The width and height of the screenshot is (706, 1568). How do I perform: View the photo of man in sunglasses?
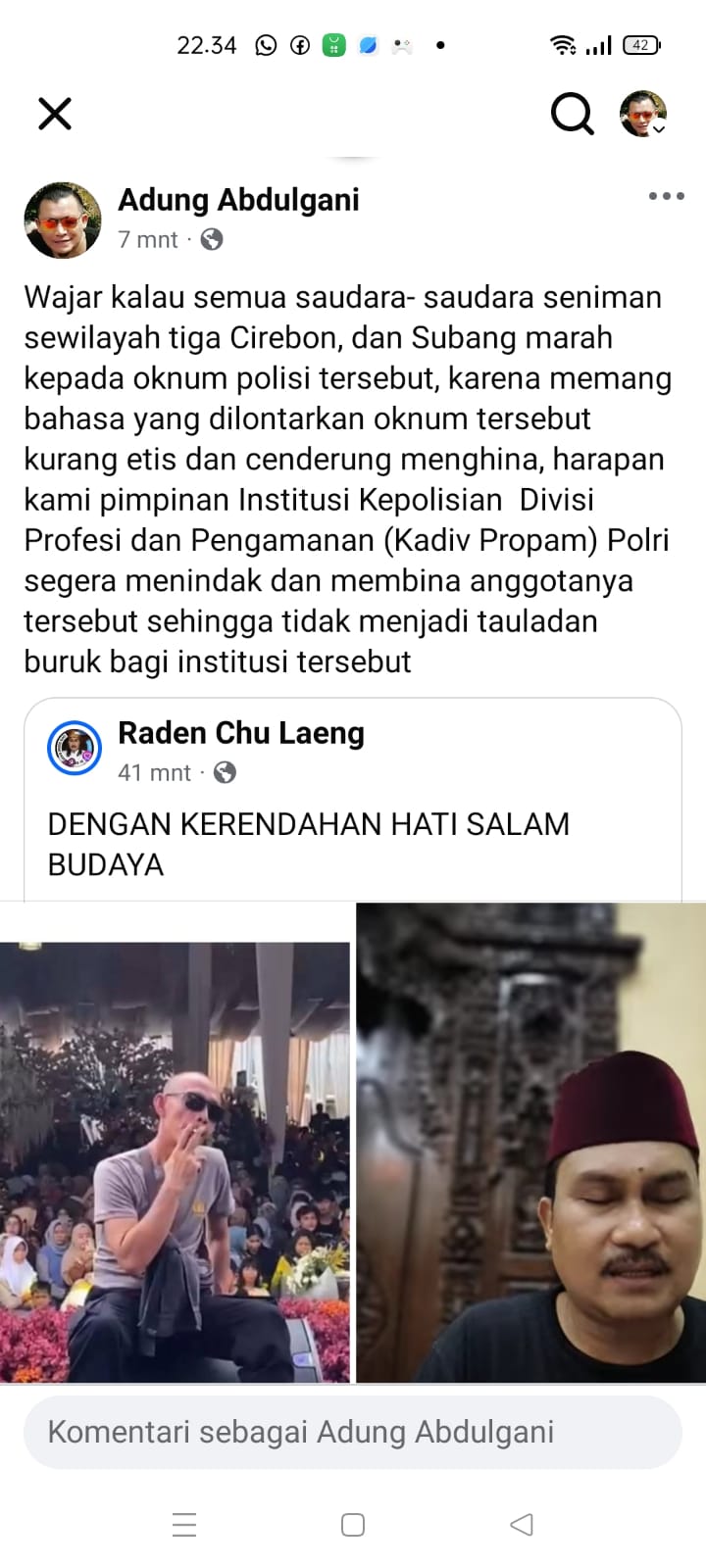pos(175,1161)
